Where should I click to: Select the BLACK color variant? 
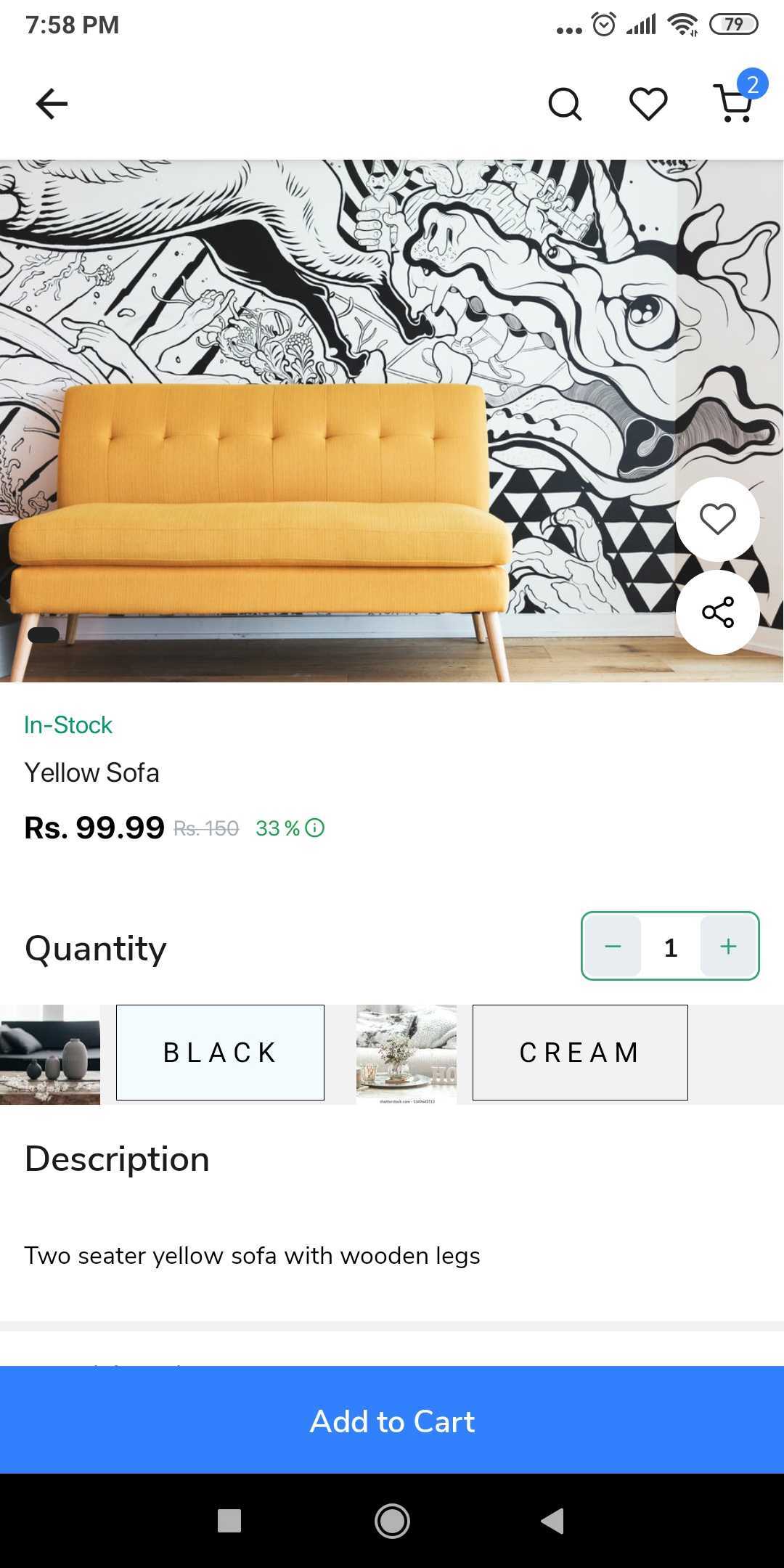pyautogui.click(x=219, y=1052)
